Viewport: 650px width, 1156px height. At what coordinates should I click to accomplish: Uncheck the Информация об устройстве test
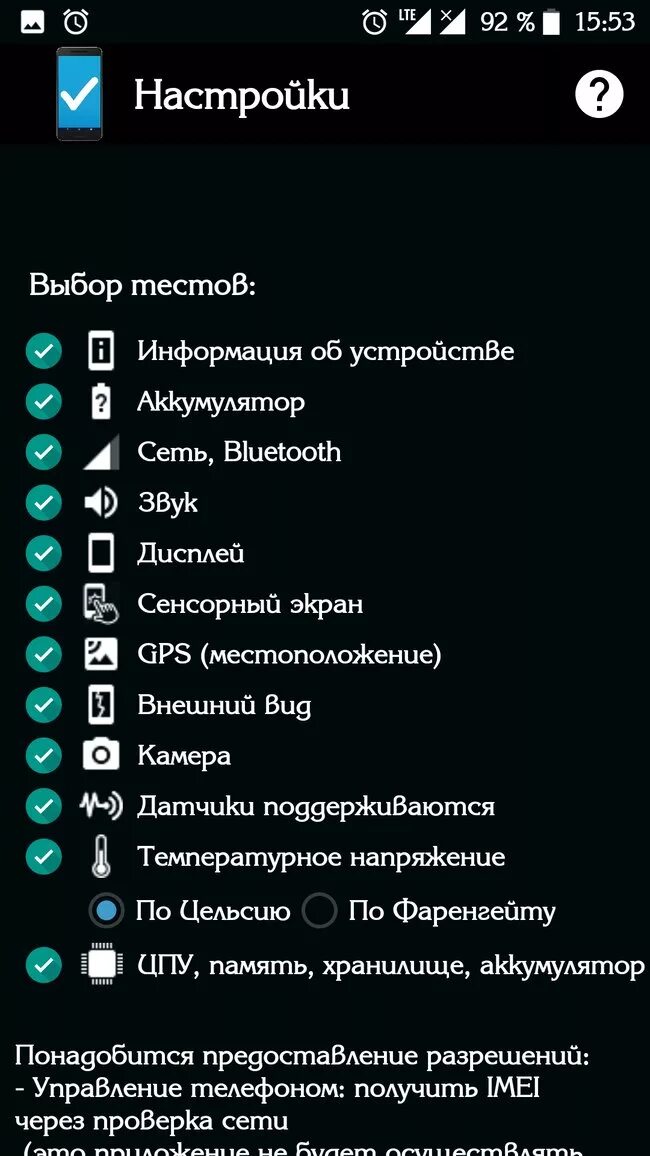point(43,350)
